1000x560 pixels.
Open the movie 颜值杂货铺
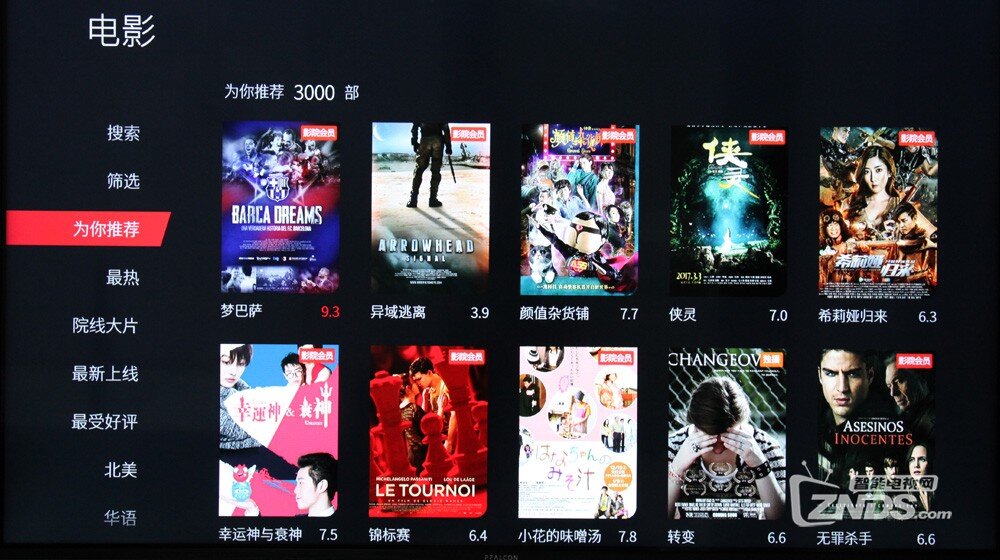(x=580, y=208)
